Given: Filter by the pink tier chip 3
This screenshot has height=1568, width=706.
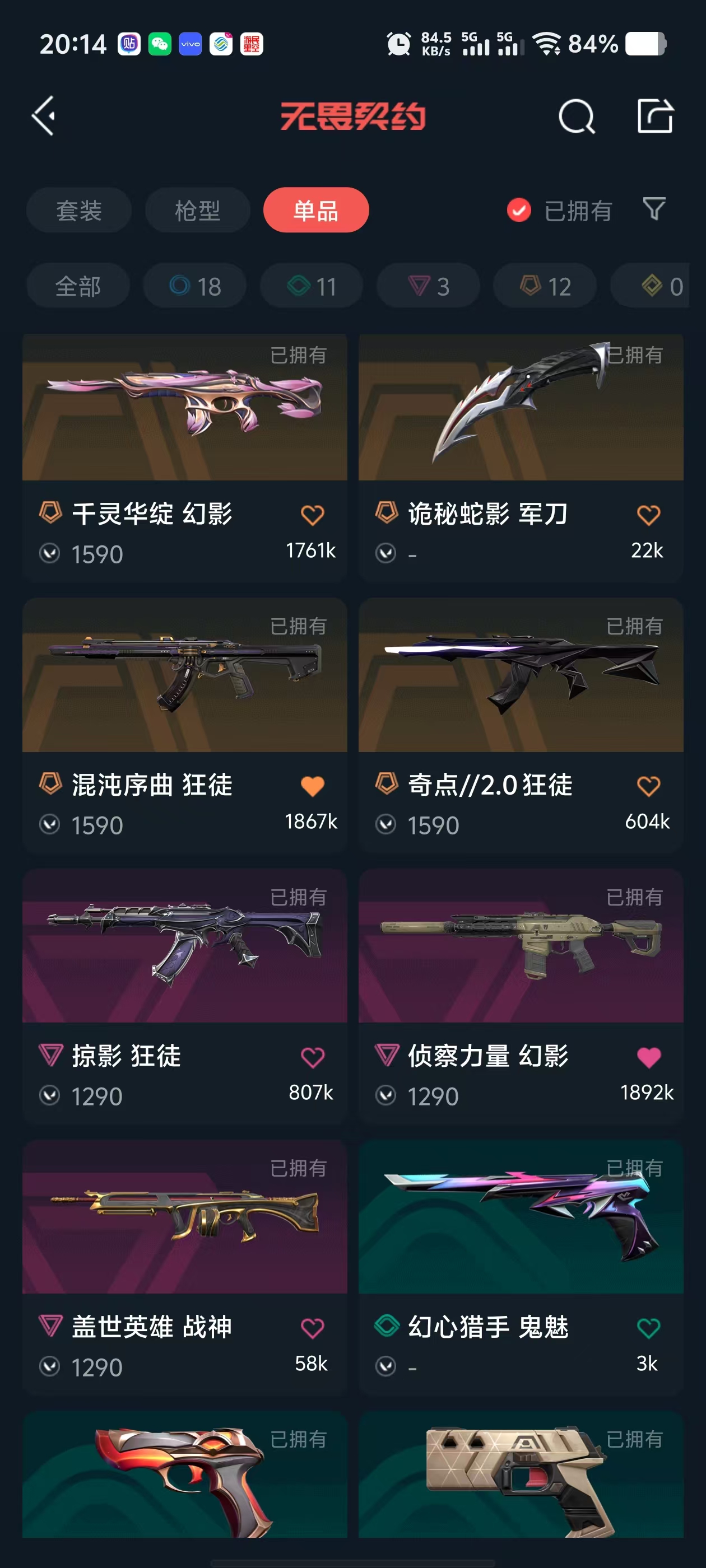Looking at the screenshot, I should [428, 286].
